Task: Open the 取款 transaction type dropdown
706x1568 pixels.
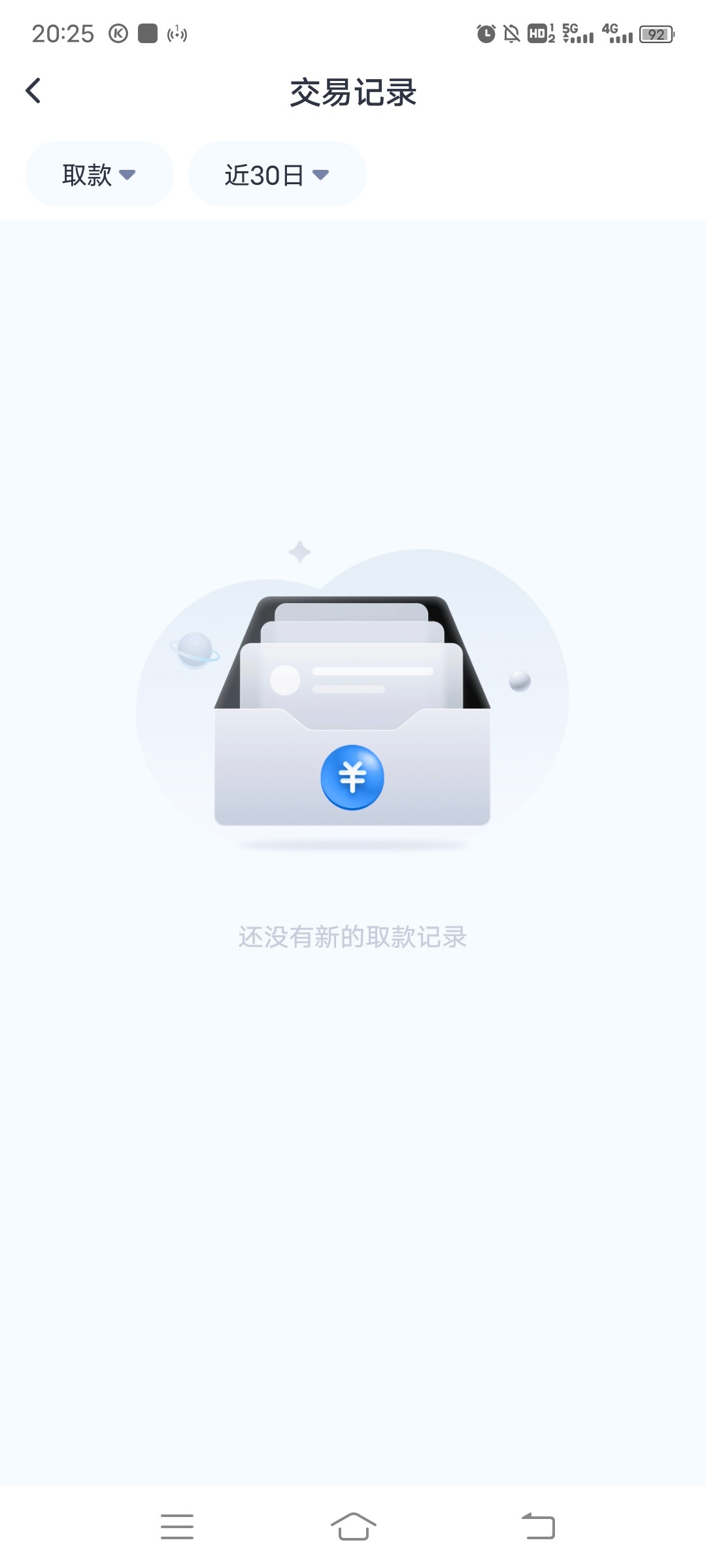Action: tap(98, 174)
